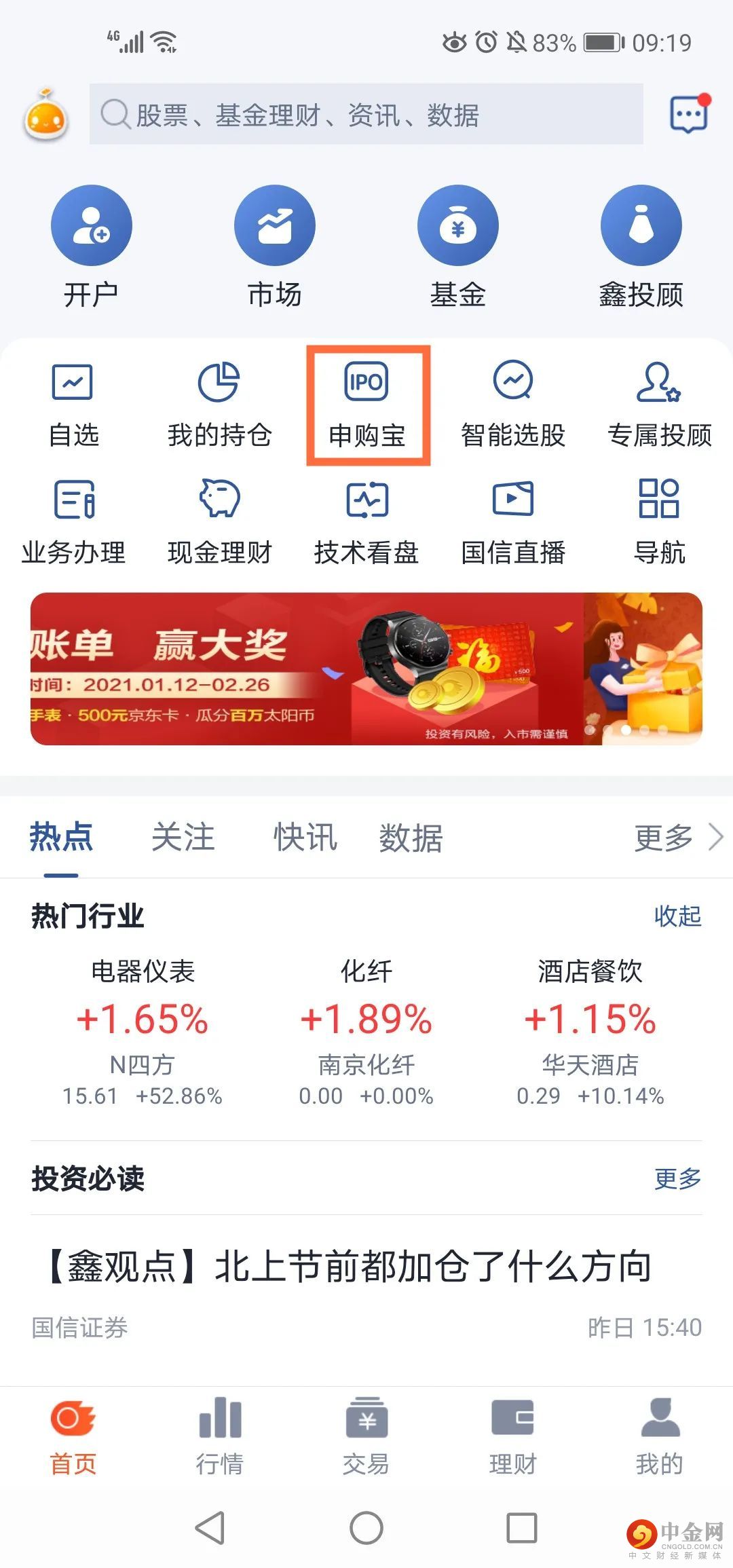The height and width of the screenshot is (1568, 733).
Task: Switch to the 关注 tab
Action: coord(183,836)
